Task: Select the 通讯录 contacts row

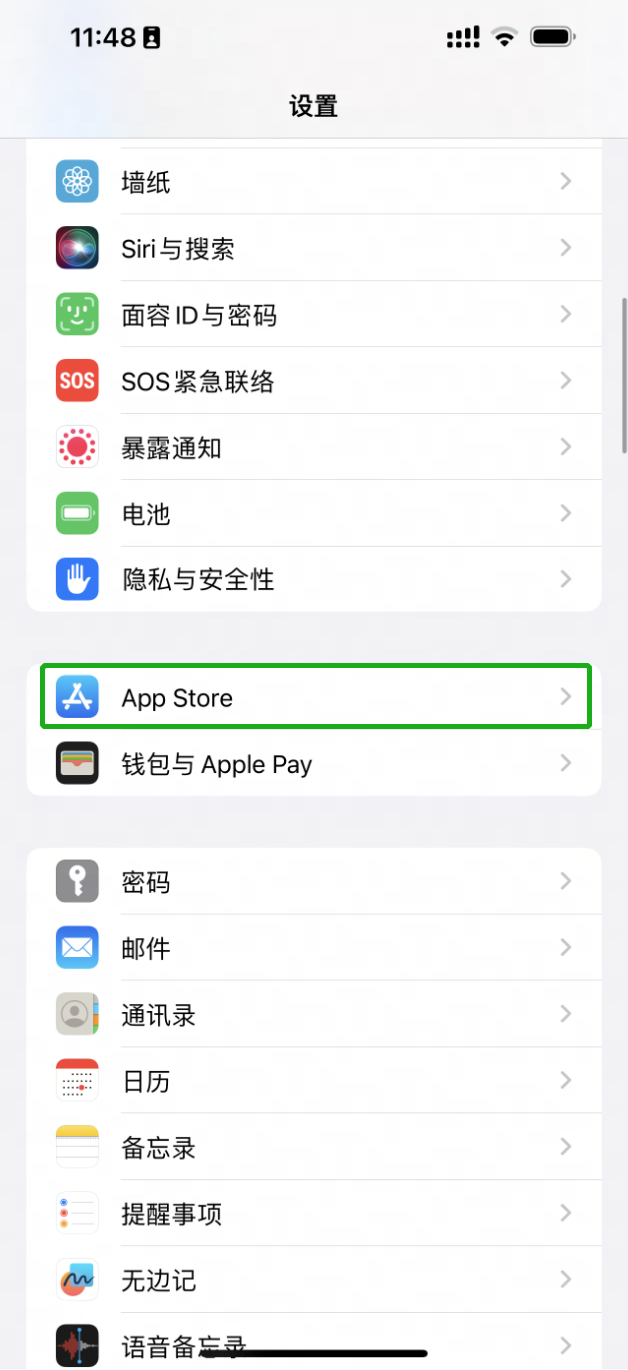Action: tap(314, 1015)
